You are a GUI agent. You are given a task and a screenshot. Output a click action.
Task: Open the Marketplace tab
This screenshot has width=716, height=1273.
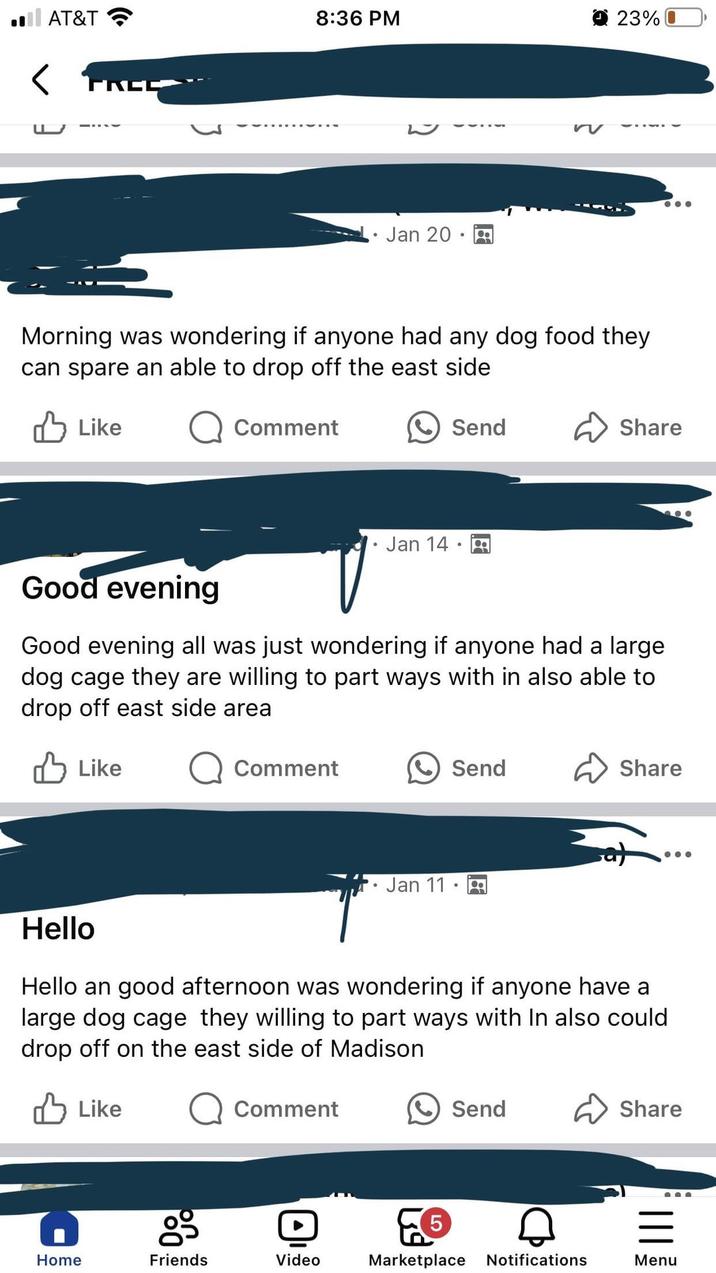tap(416, 1238)
